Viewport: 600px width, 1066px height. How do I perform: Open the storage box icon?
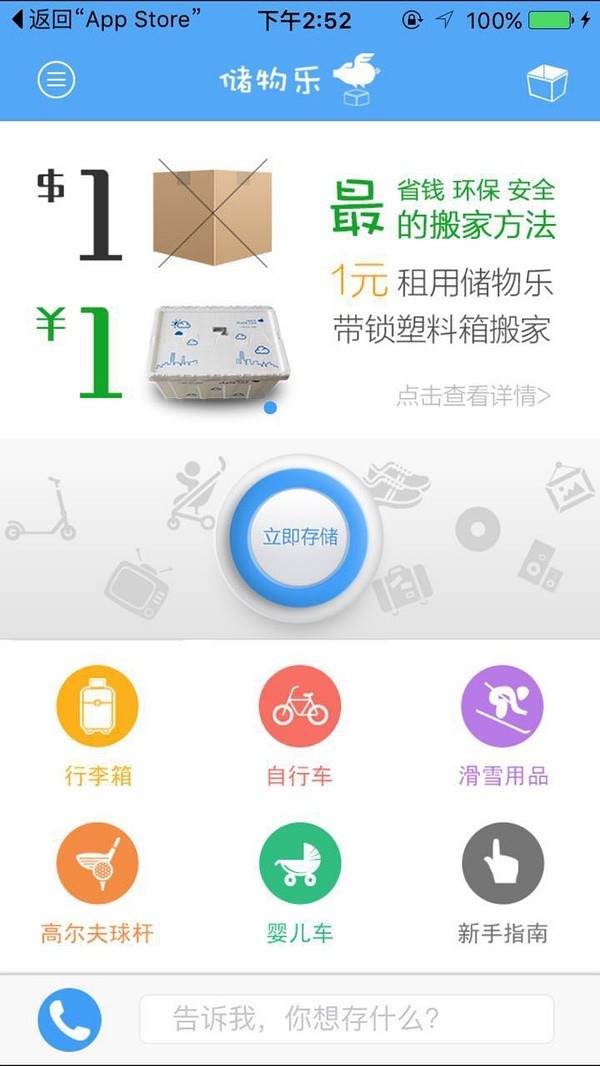point(546,83)
